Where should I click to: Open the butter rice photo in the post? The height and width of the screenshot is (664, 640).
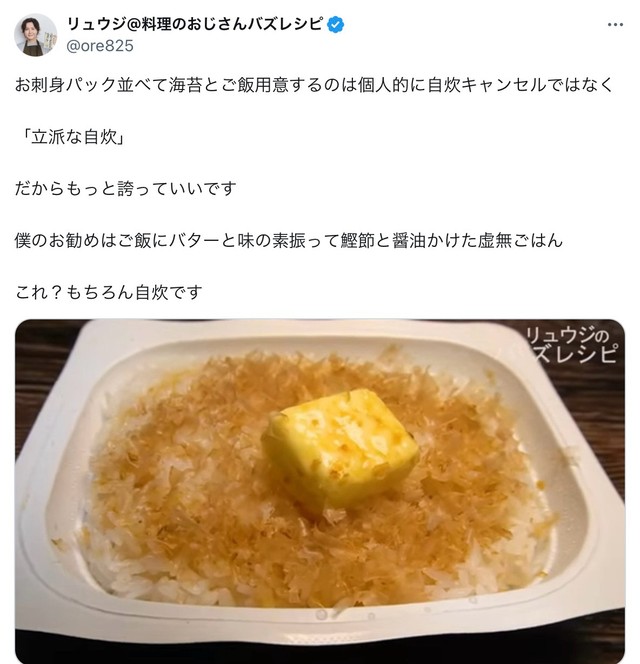[320, 490]
